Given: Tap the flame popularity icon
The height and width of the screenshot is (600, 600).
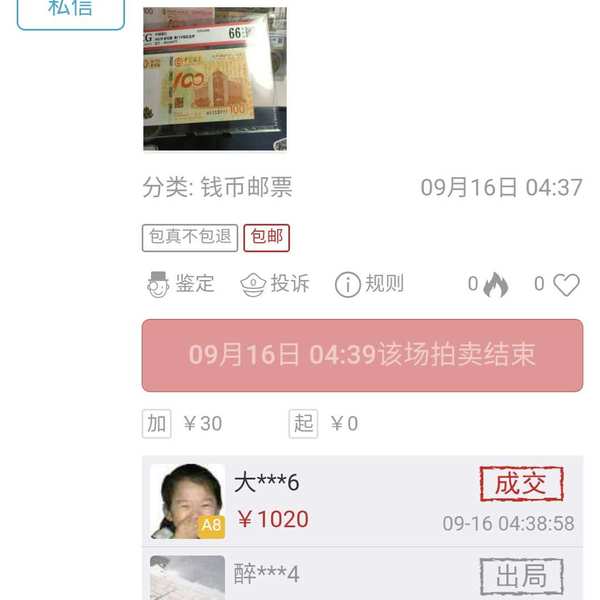Looking at the screenshot, I should pos(495,285).
